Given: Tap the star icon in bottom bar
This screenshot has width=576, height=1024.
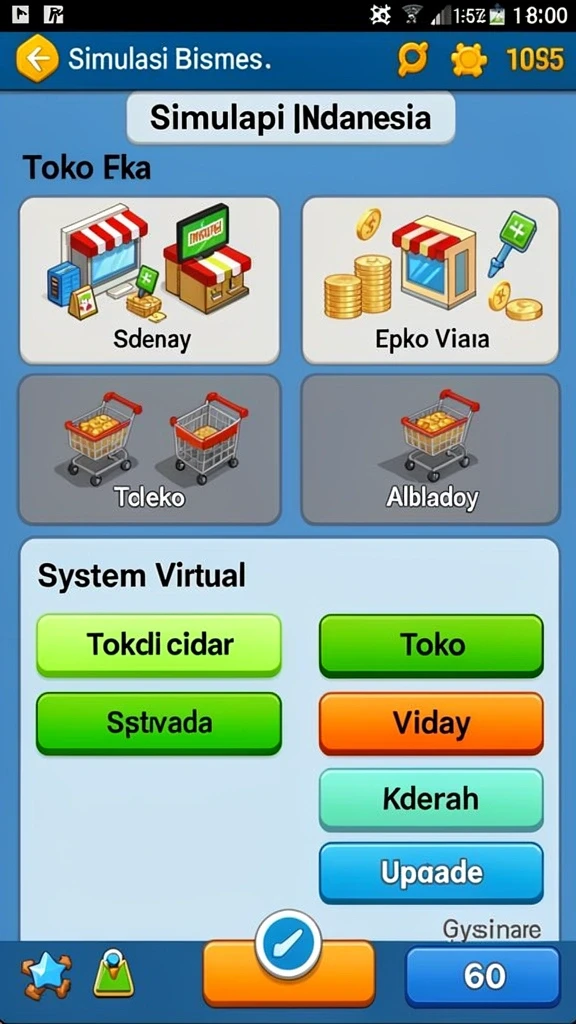Looking at the screenshot, I should [46, 977].
